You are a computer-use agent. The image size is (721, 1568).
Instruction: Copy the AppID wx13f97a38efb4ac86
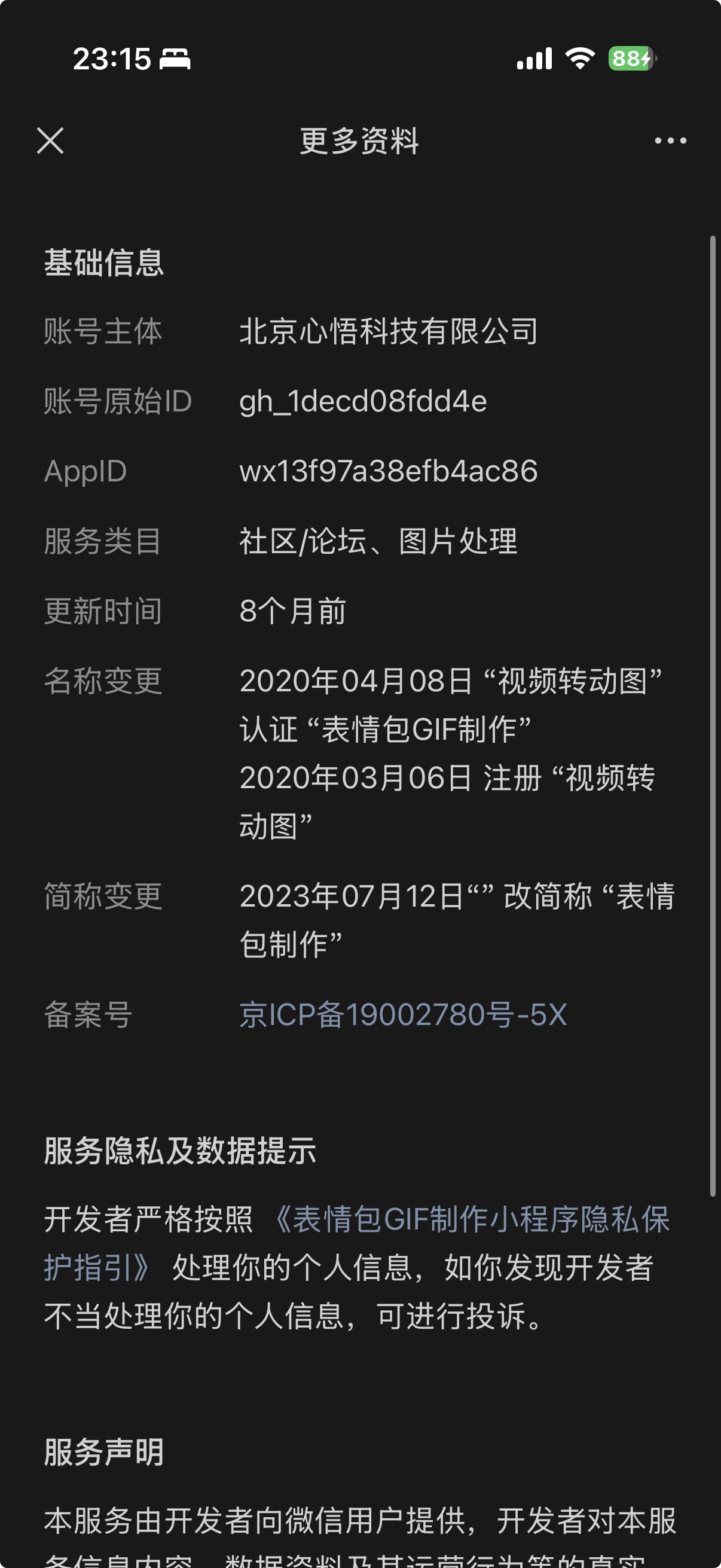point(387,472)
